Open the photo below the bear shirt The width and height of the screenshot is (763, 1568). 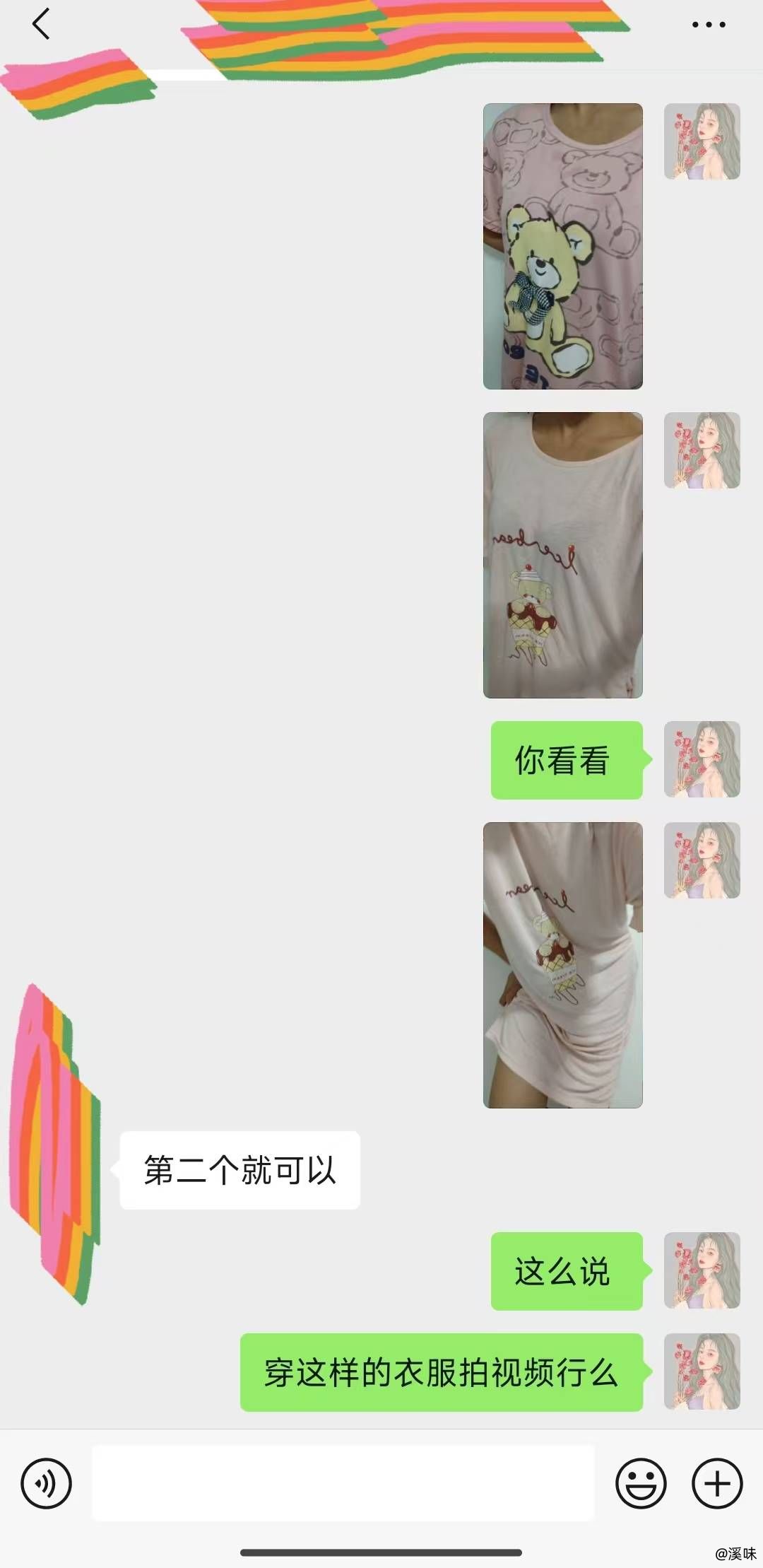tap(563, 555)
